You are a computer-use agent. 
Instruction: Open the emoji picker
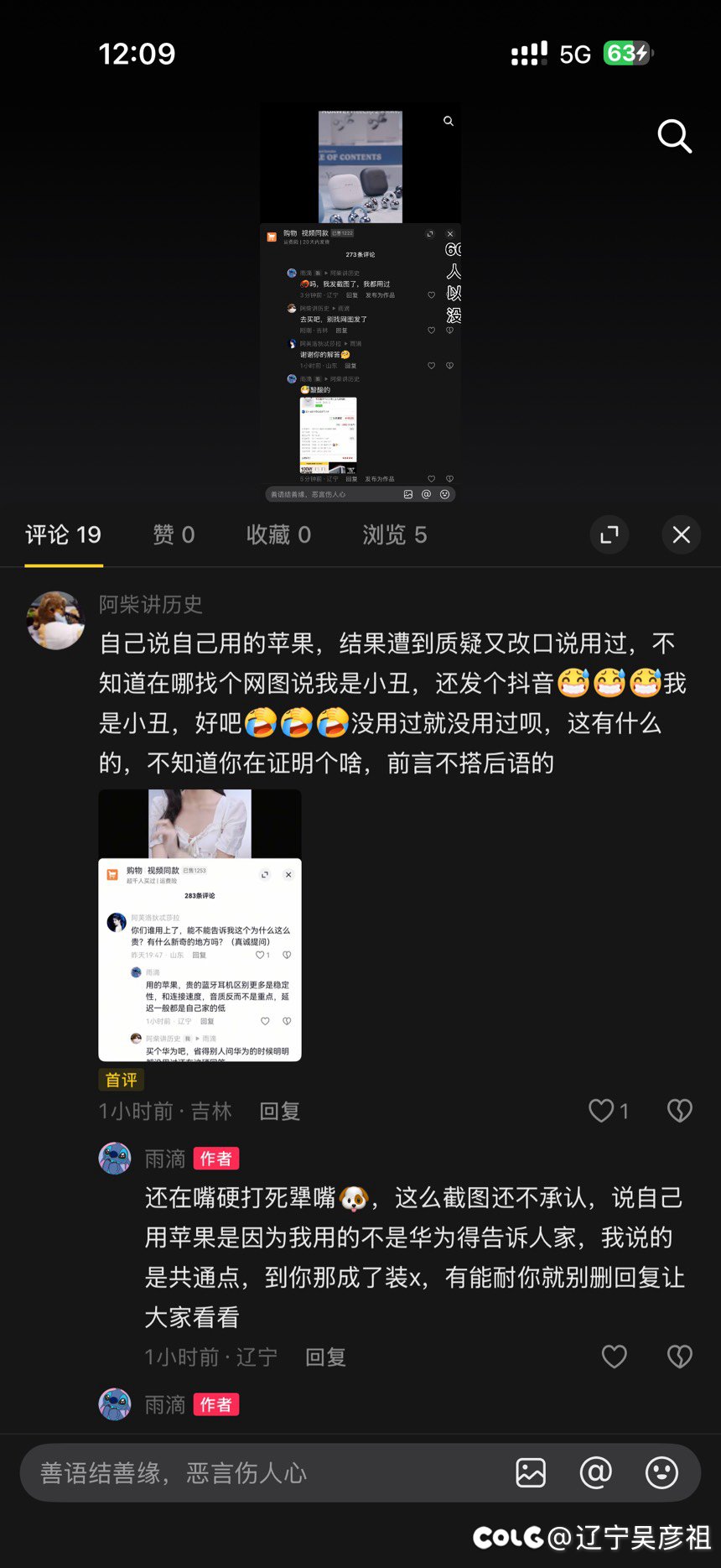click(661, 1472)
